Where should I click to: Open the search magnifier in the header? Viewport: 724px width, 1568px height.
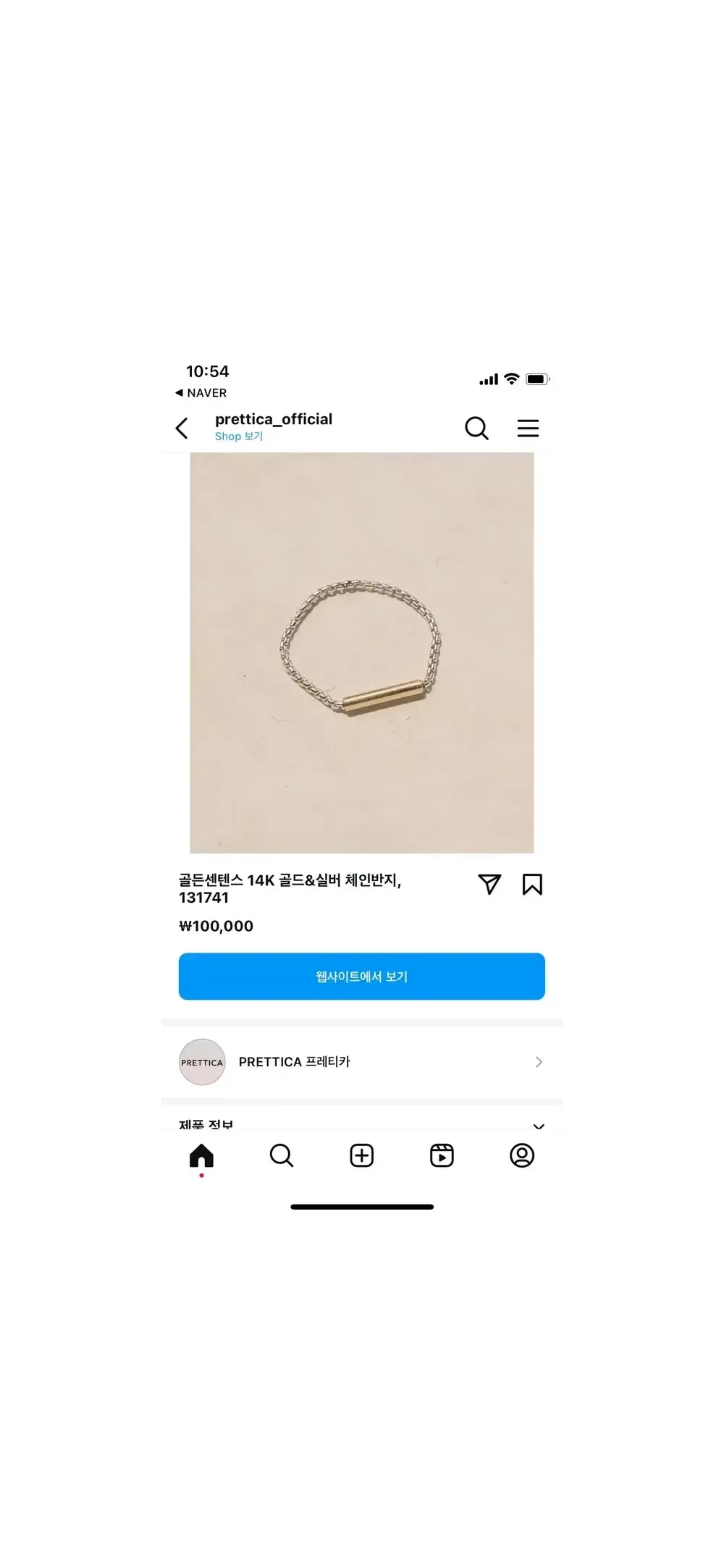(x=476, y=428)
